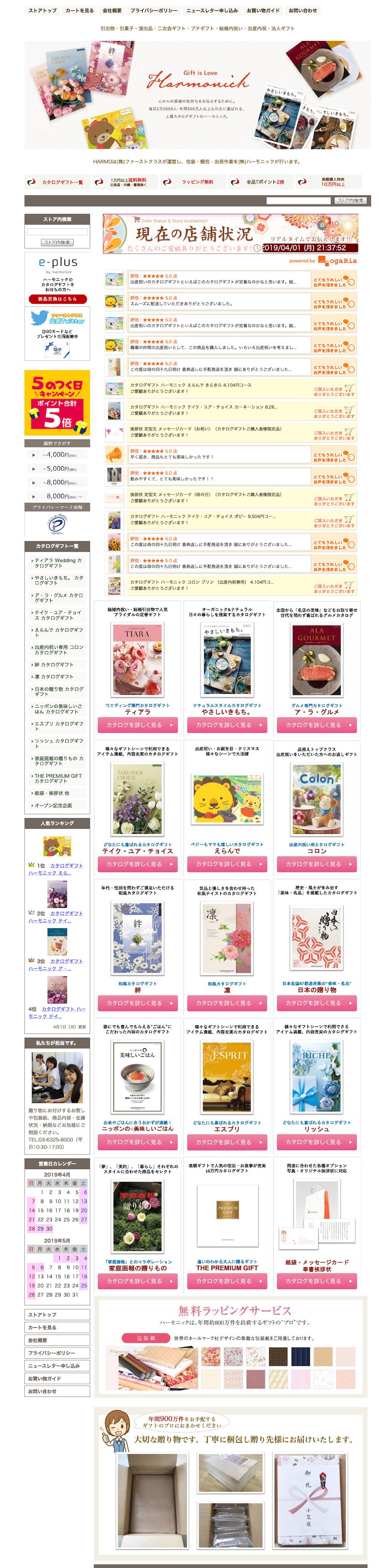The height and width of the screenshot is (1568, 381).
Task: Go to the 会社概要 page in the top menu
Action: coord(111,10)
